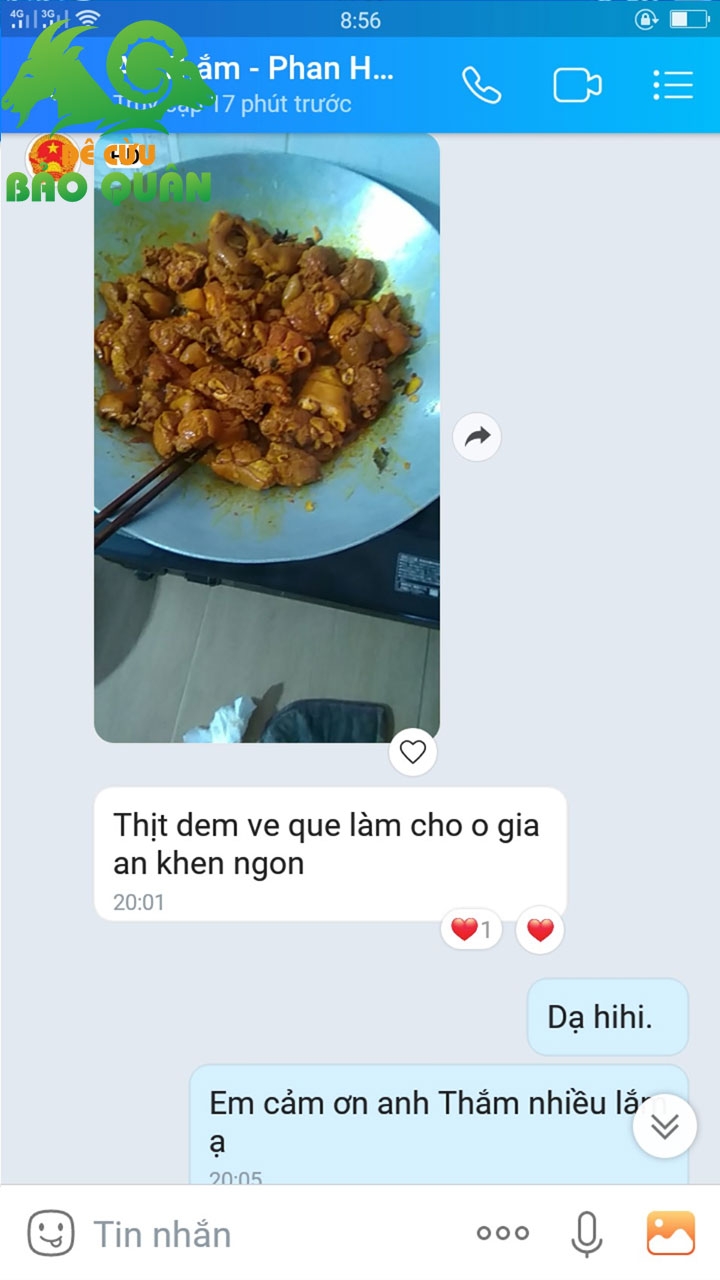The width and height of the screenshot is (720, 1280).
Task: Record a voice message
Action: click(x=587, y=1234)
